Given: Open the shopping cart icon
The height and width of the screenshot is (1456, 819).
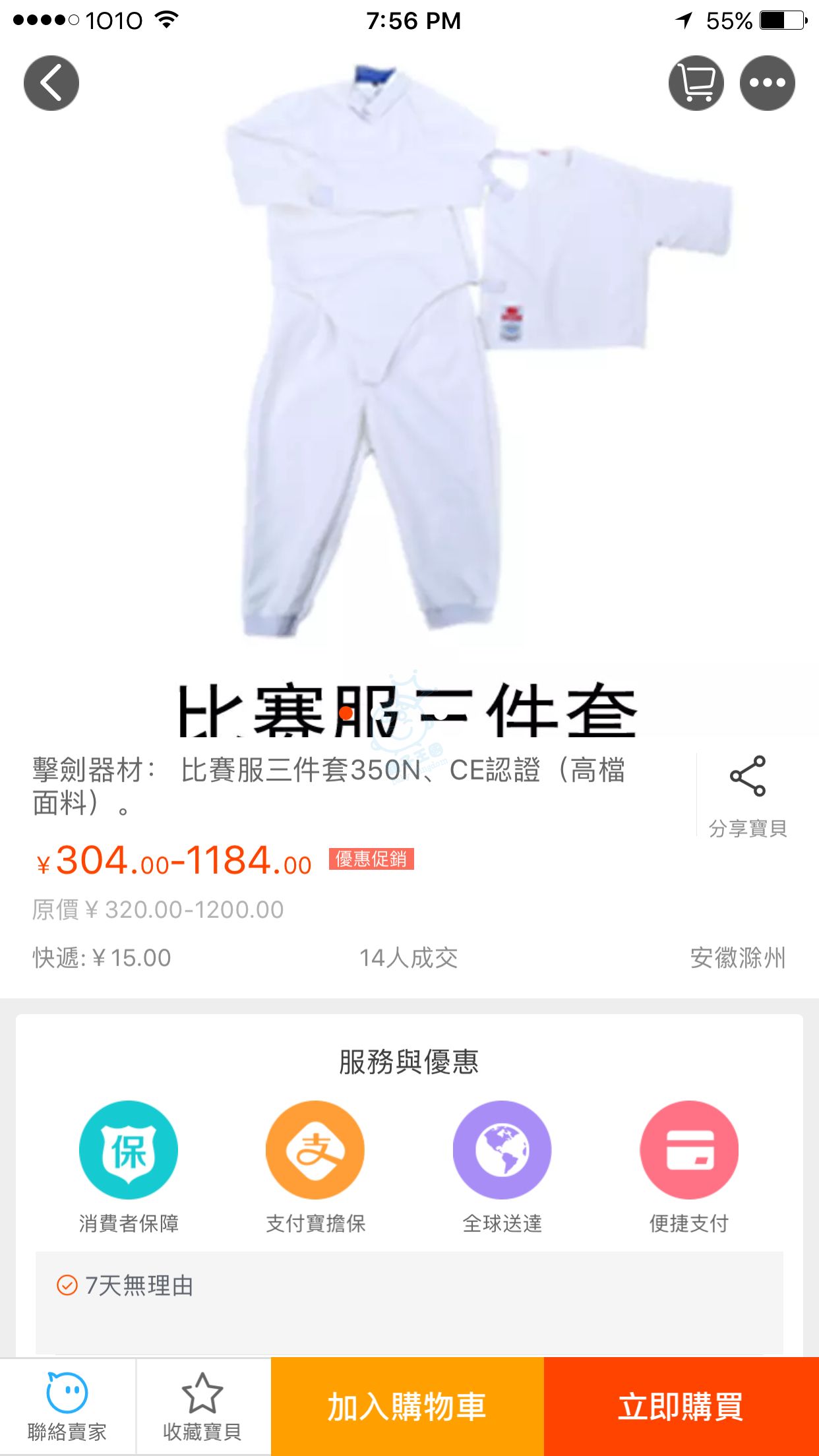Looking at the screenshot, I should point(696,83).
